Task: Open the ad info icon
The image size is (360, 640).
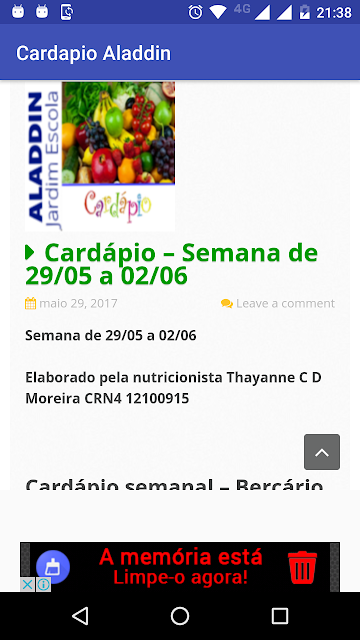Action: click(43, 585)
